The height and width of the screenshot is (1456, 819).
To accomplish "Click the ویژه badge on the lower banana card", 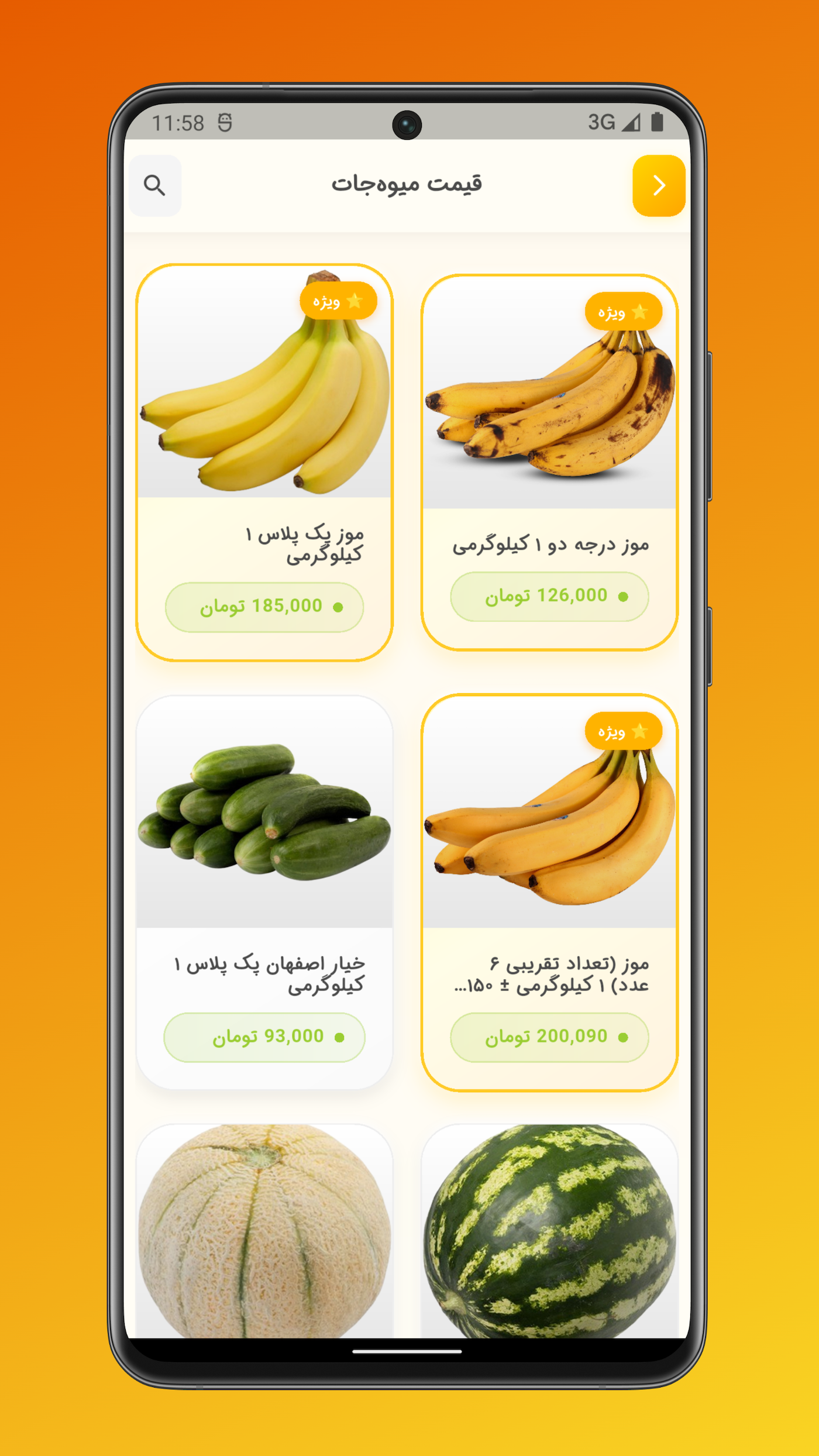I will pos(622,729).
